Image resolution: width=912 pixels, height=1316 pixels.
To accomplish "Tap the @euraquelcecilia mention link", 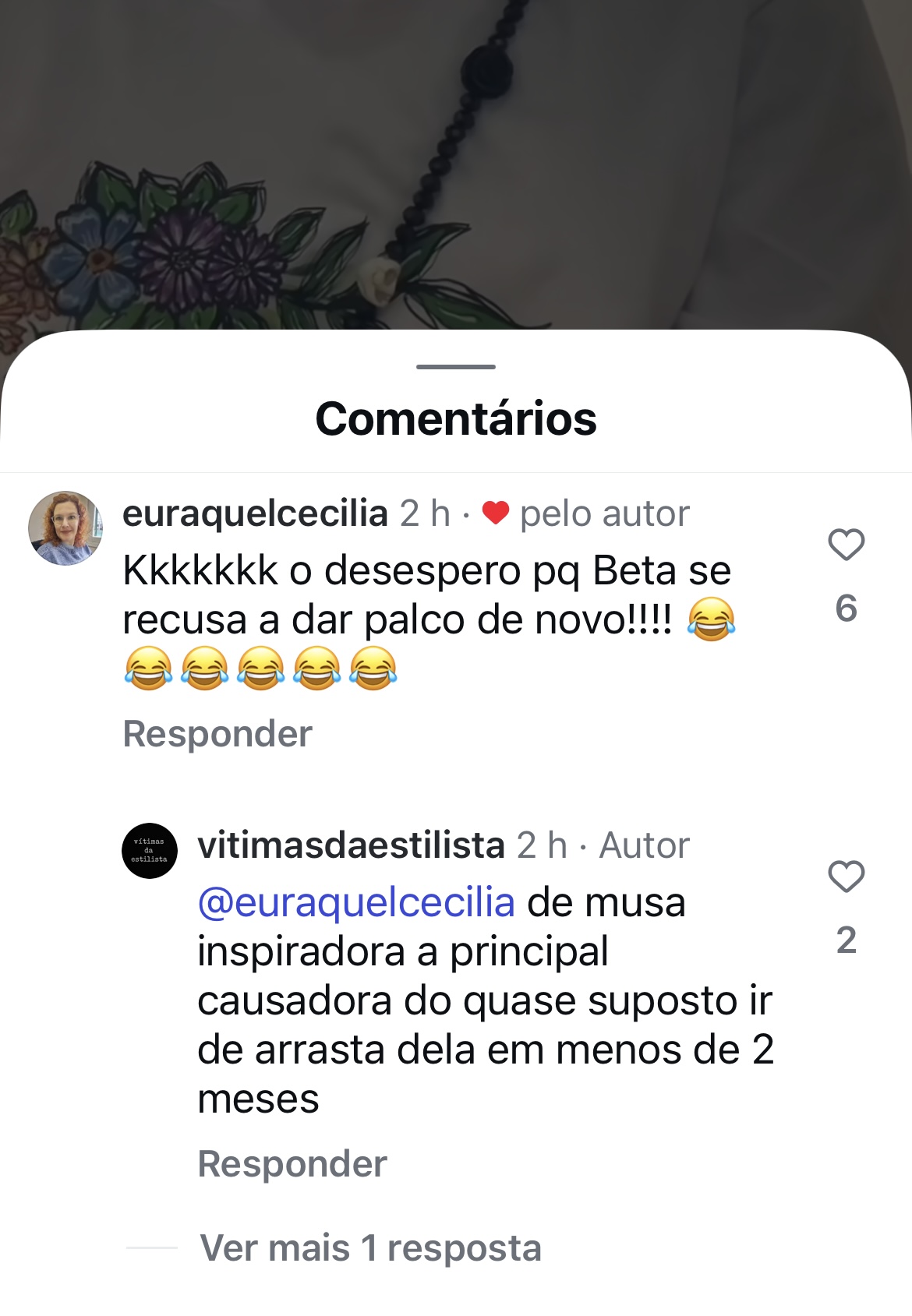I will (x=356, y=903).
